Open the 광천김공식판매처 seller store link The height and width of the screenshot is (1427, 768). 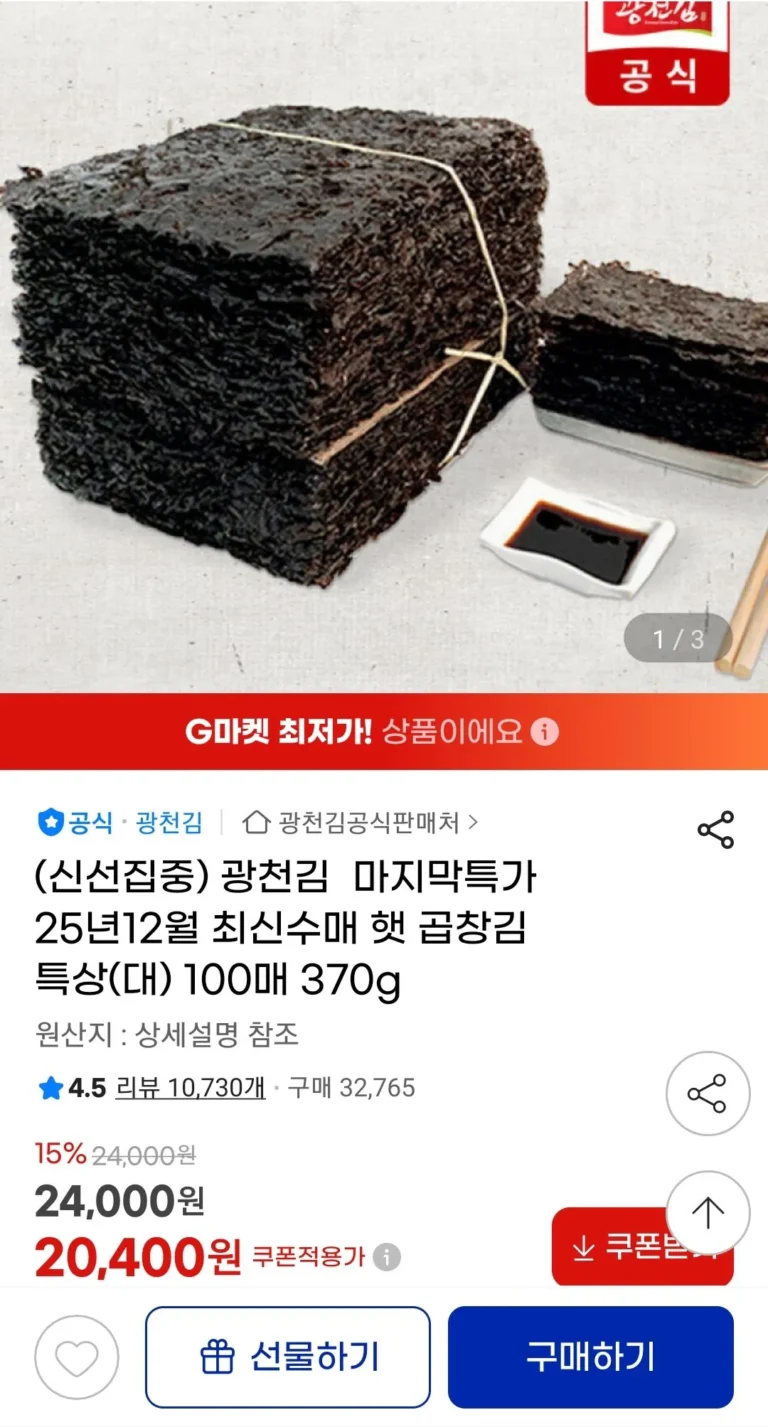pyautogui.click(x=361, y=823)
